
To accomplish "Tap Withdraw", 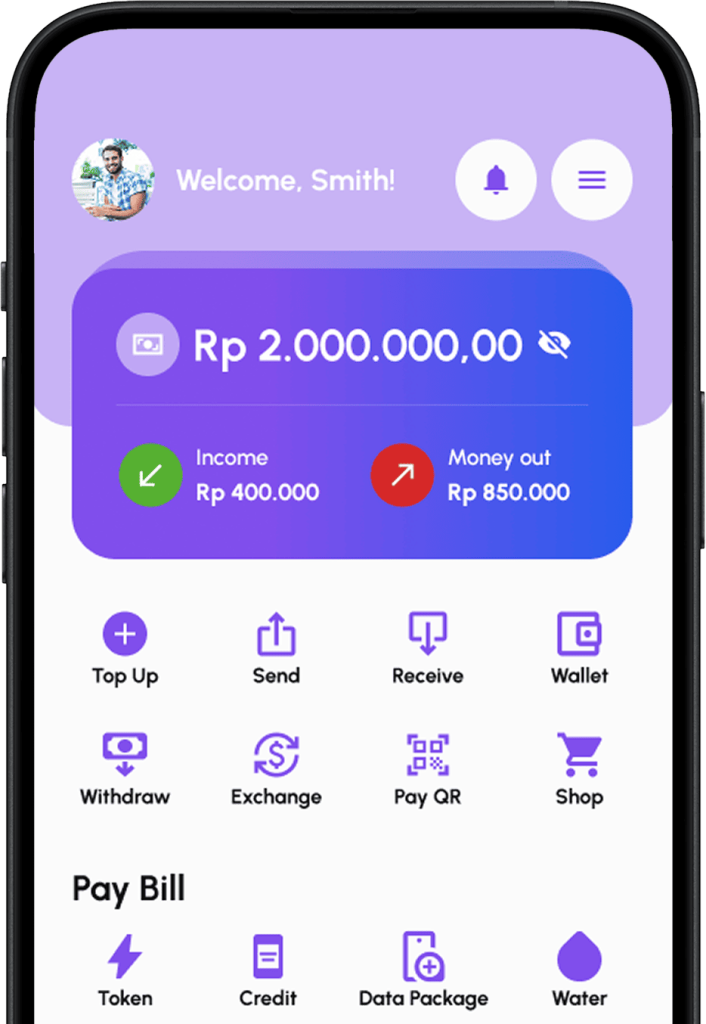I will [x=125, y=769].
